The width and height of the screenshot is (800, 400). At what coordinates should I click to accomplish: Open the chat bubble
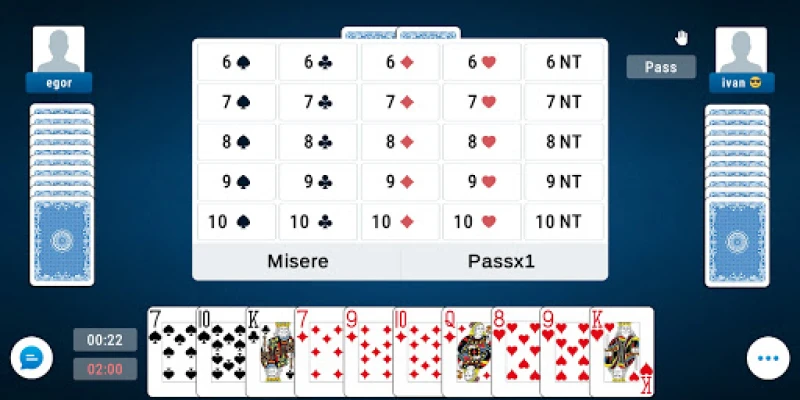(31, 357)
